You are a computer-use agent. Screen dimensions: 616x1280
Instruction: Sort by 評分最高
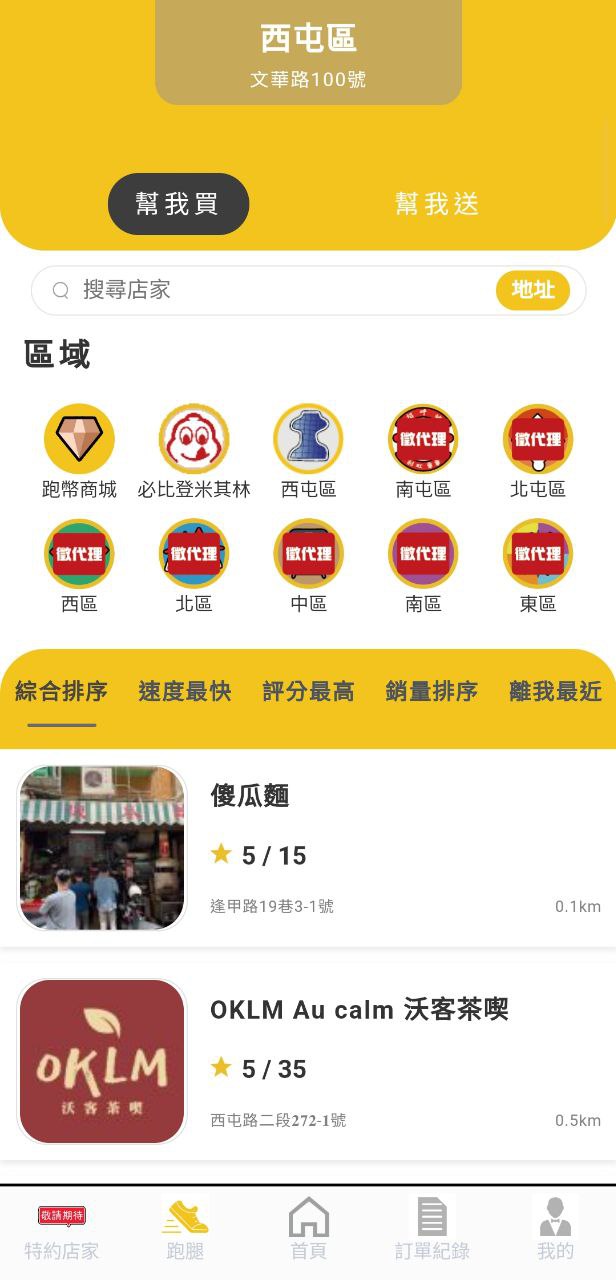pos(308,691)
